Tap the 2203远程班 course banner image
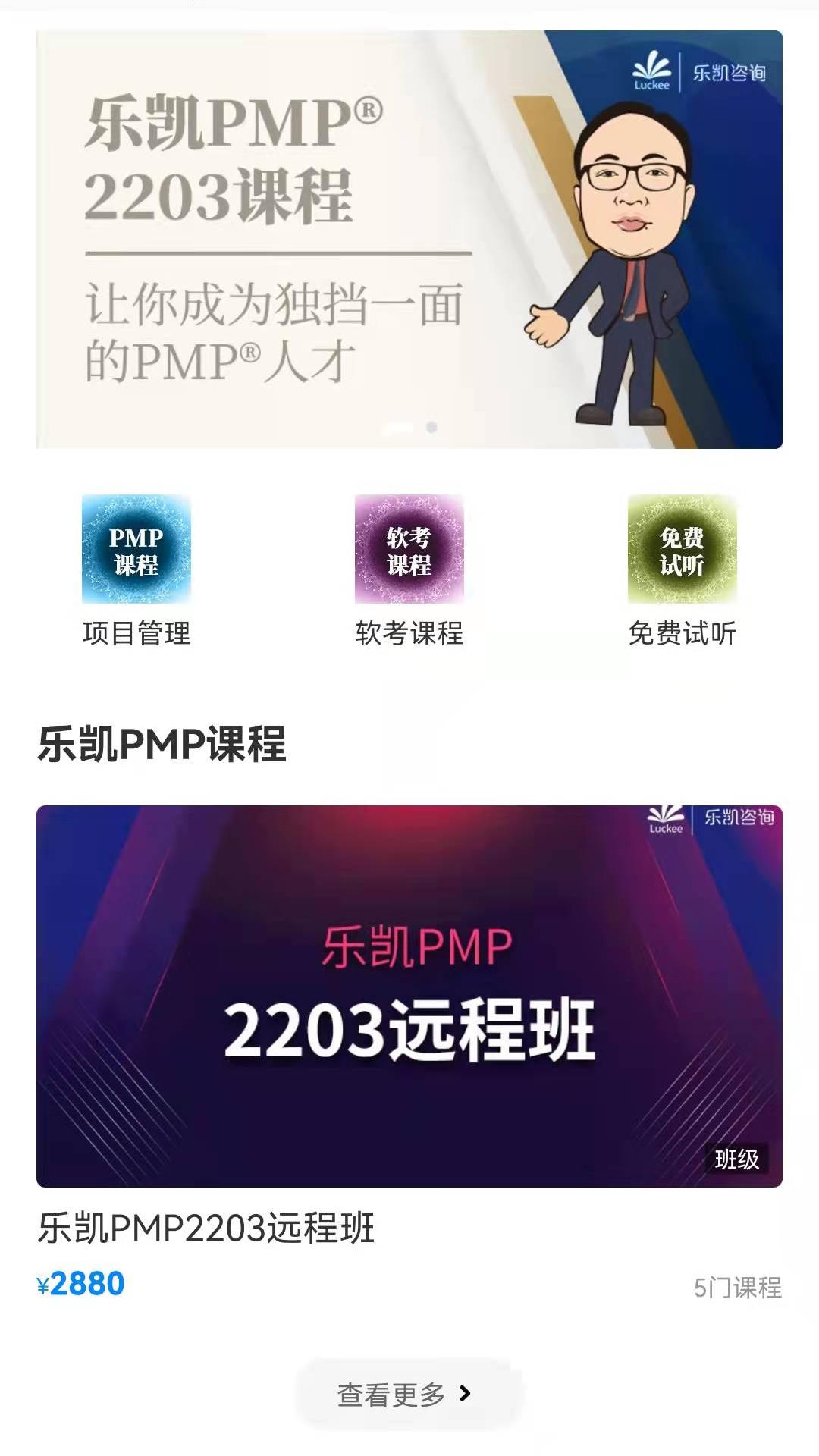Viewport: 819px width, 1456px height. point(409,986)
